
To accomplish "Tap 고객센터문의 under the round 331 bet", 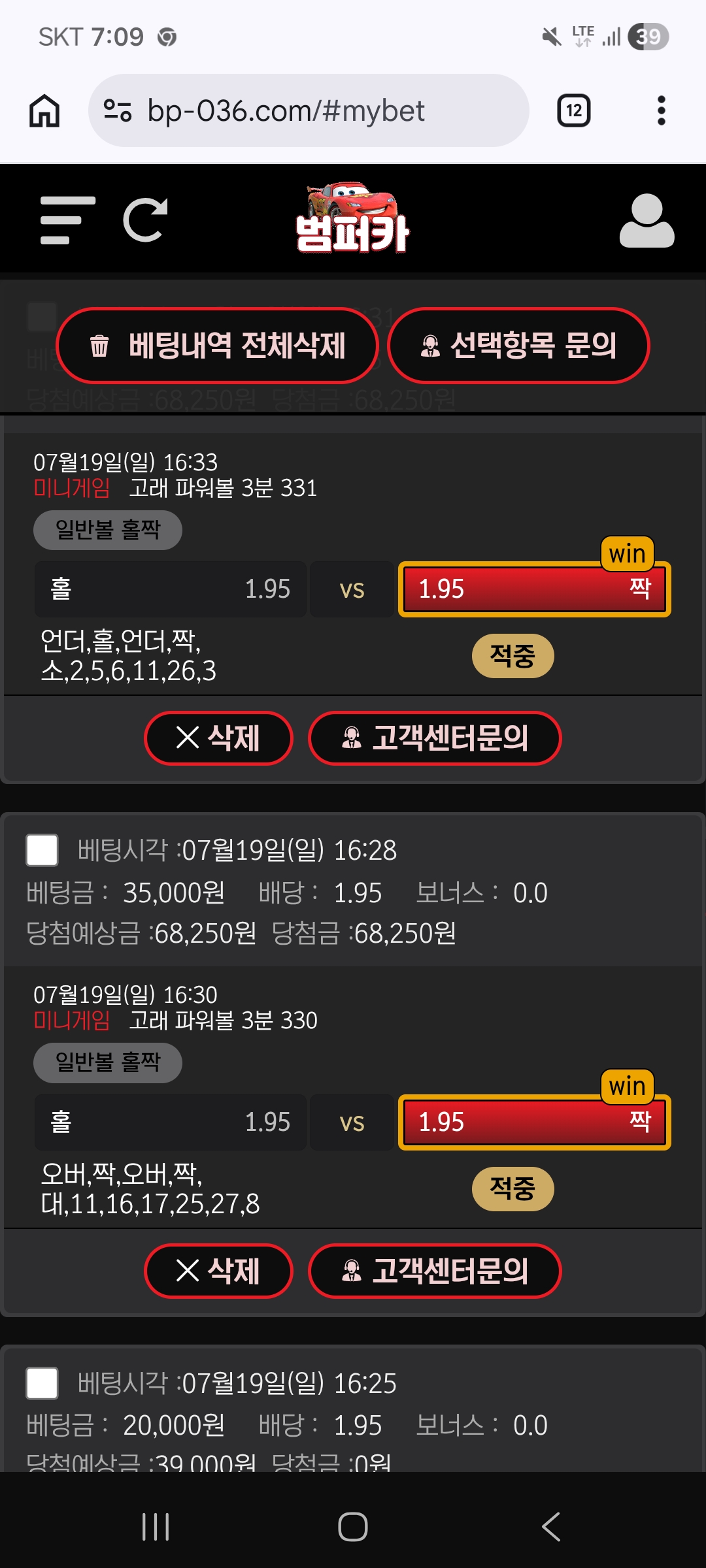I will [x=435, y=738].
